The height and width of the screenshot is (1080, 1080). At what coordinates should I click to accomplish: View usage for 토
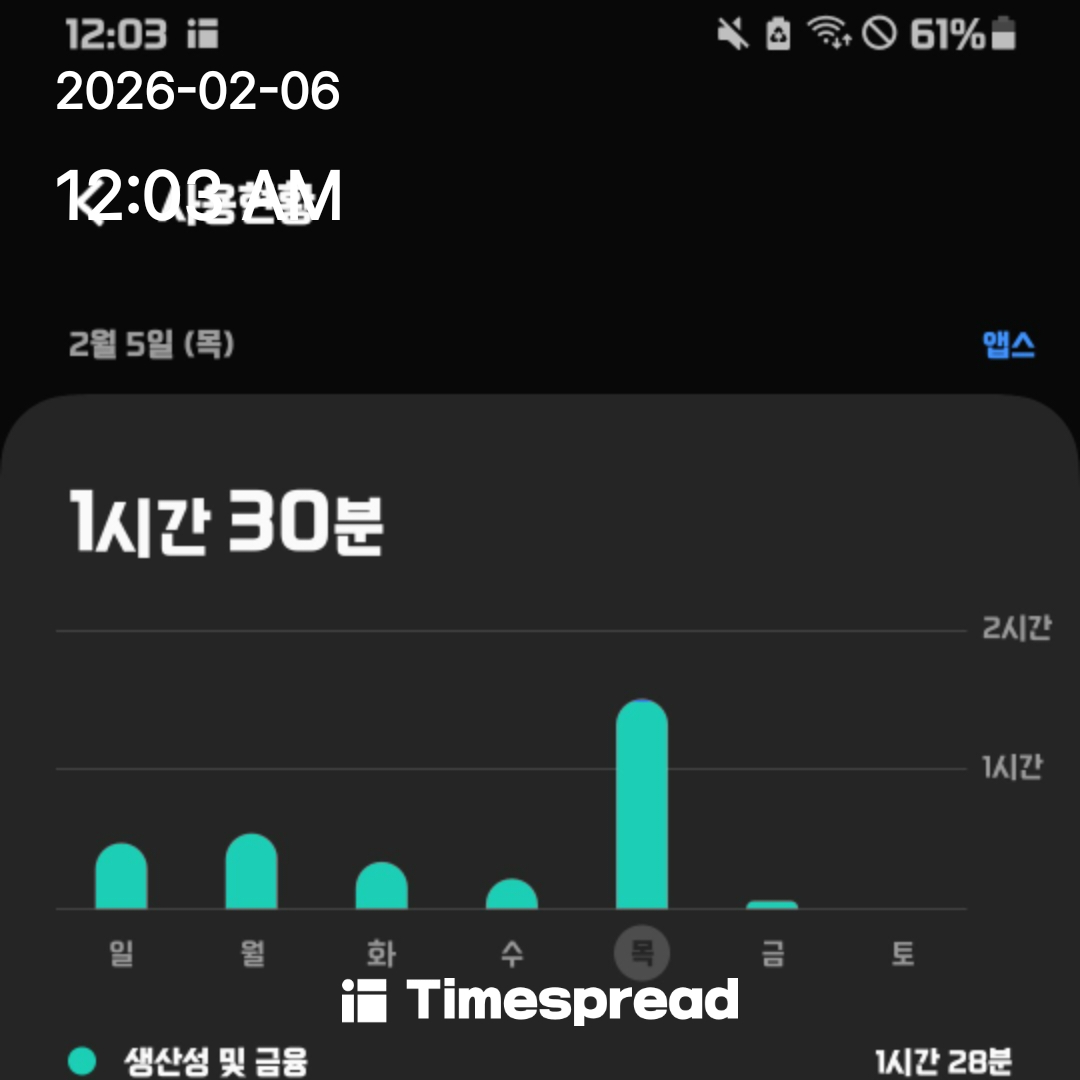point(902,953)
